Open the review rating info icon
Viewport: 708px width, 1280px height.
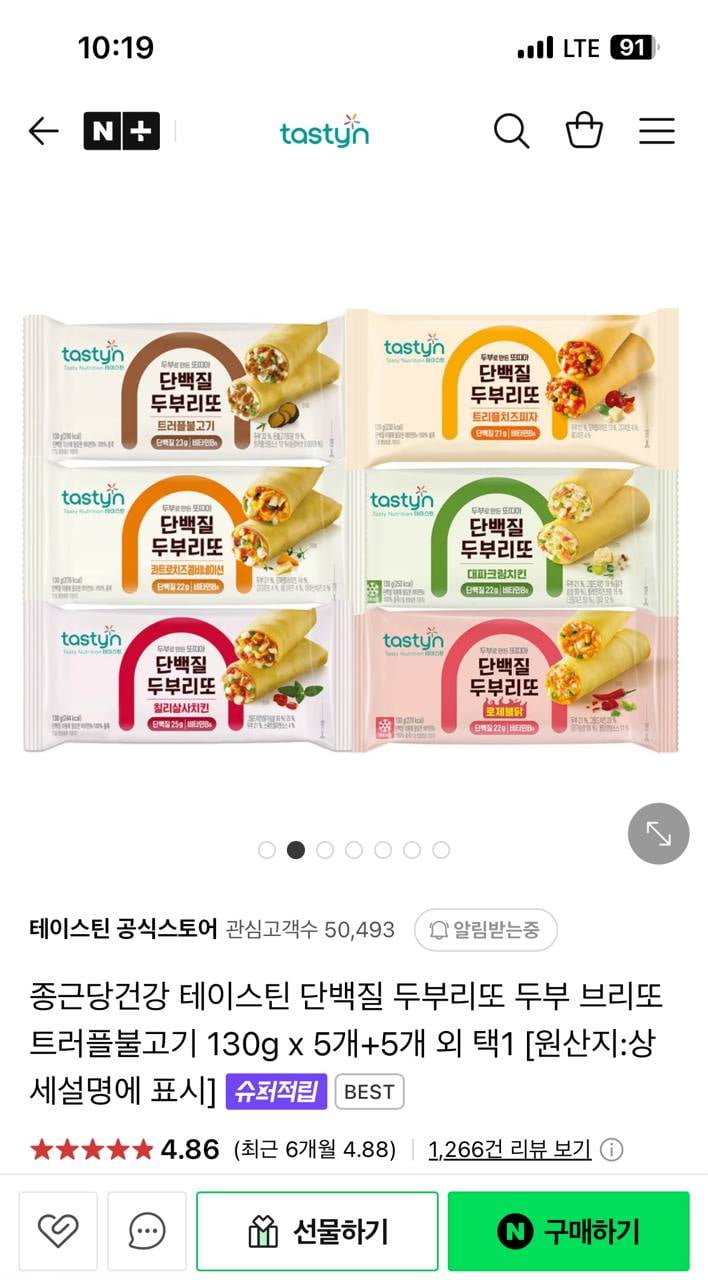pyautogui.click(x=611, y=1150)
